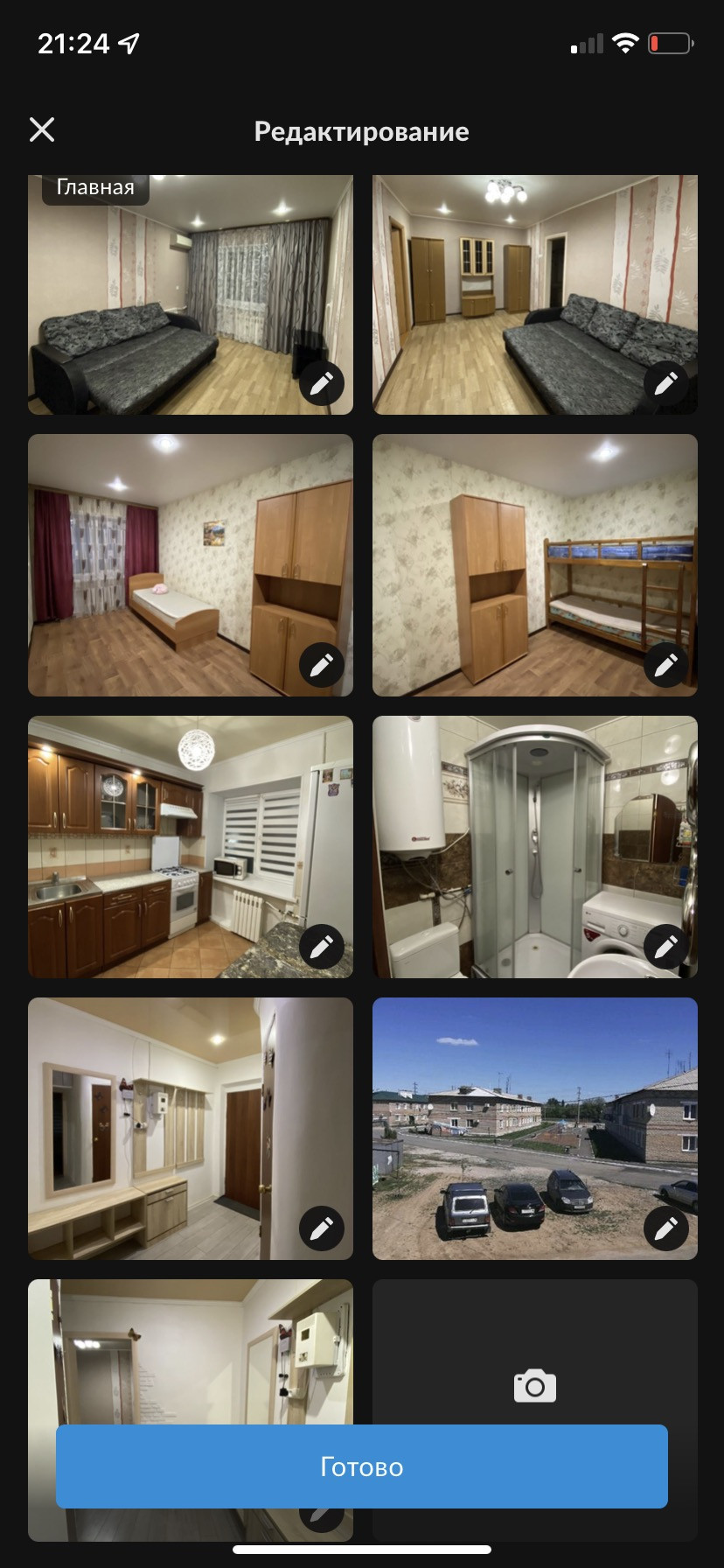724x1568 pixels.
Task: Edit the hallway mirror photo
Action: [321, 1228]
